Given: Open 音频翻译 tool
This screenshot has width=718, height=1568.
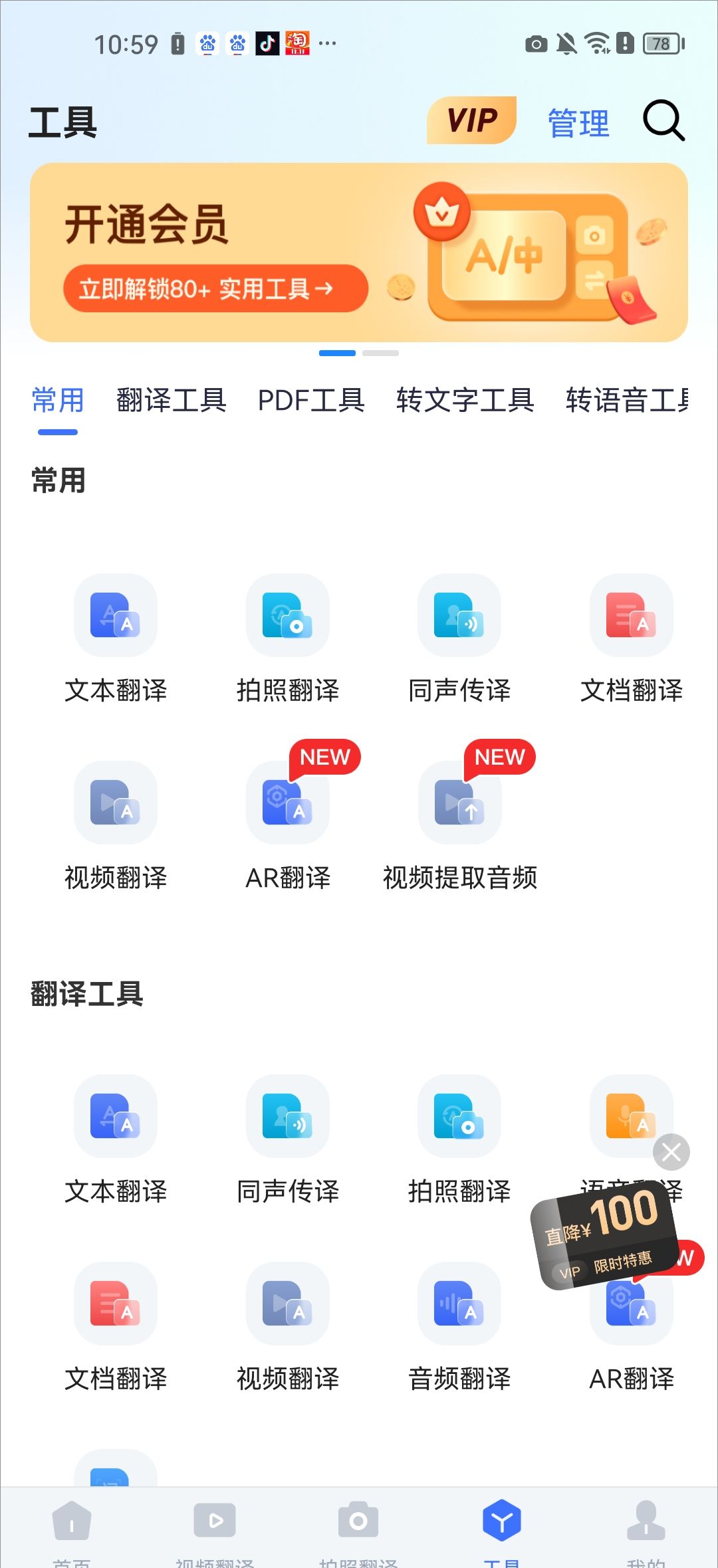Looking at the screenshot, I should click(459, 1327).
